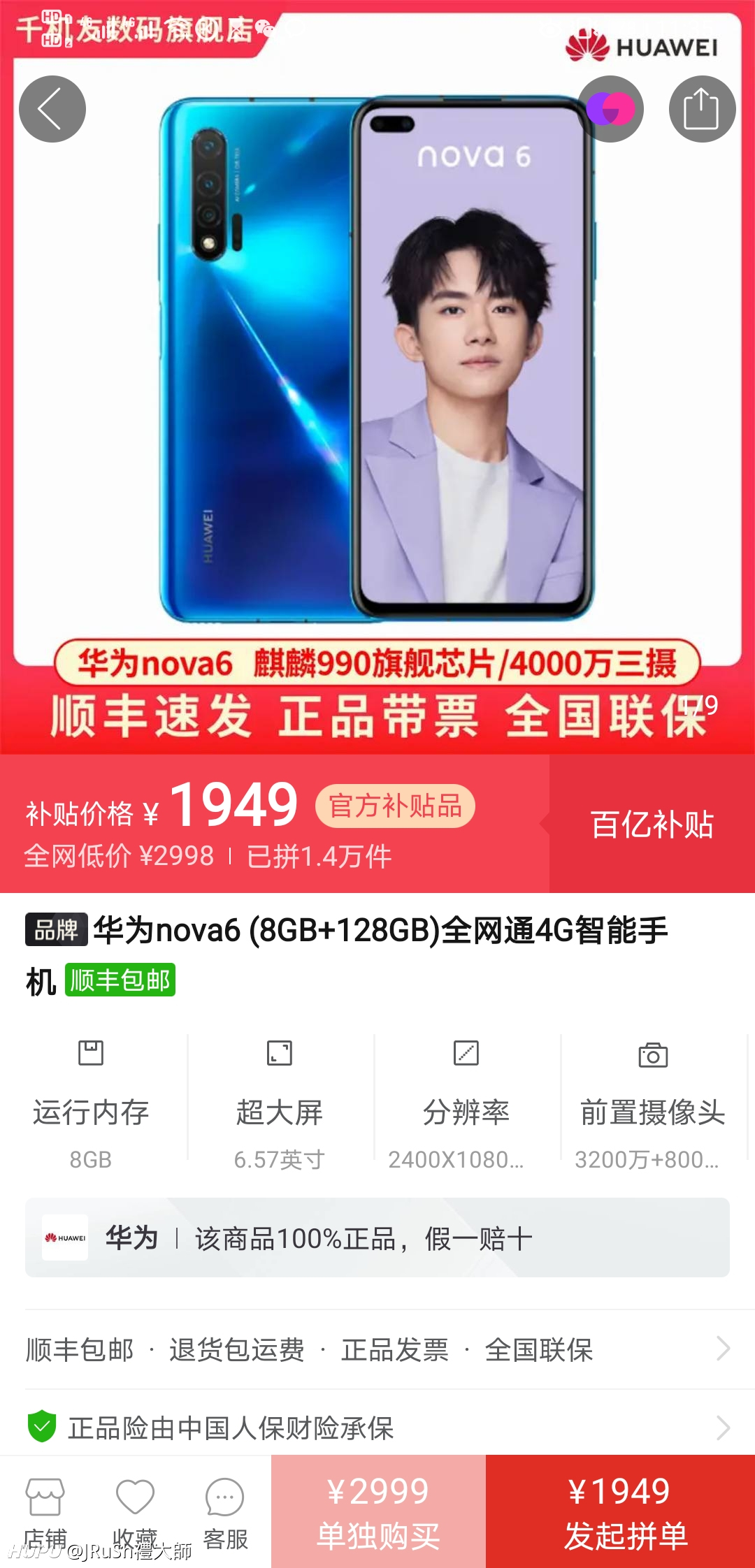Go back using the arrow button
755x1568 pixels.
coord(52,109)
